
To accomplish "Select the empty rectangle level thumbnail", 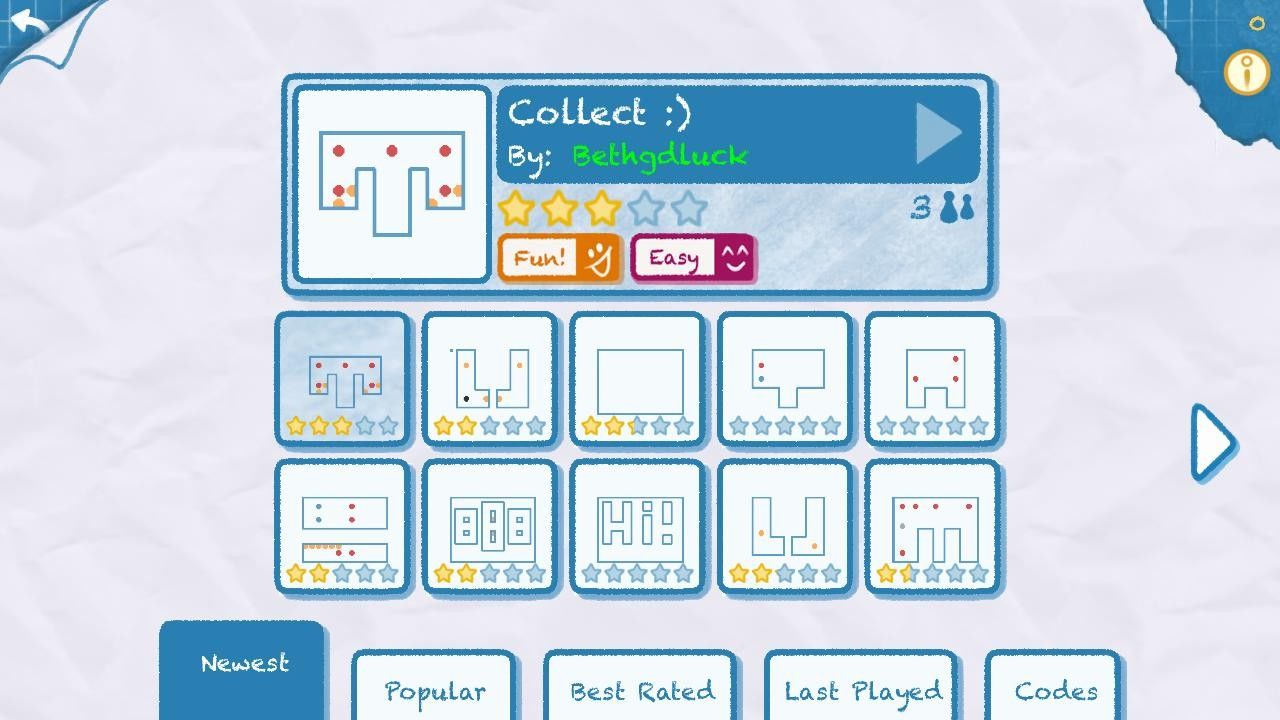I will [638, 380].
